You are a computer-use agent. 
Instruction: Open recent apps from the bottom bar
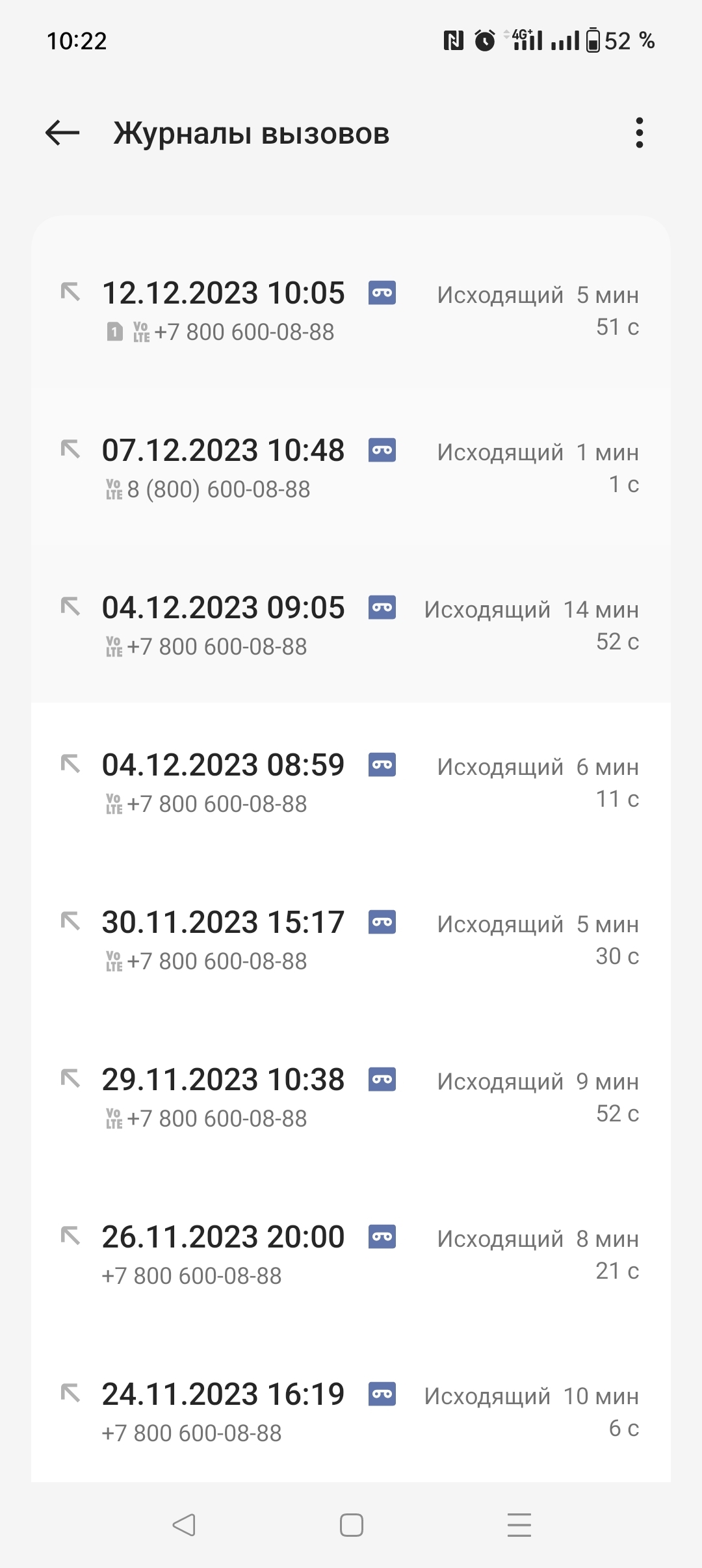pyautogui.click(x=518, y=1523)
